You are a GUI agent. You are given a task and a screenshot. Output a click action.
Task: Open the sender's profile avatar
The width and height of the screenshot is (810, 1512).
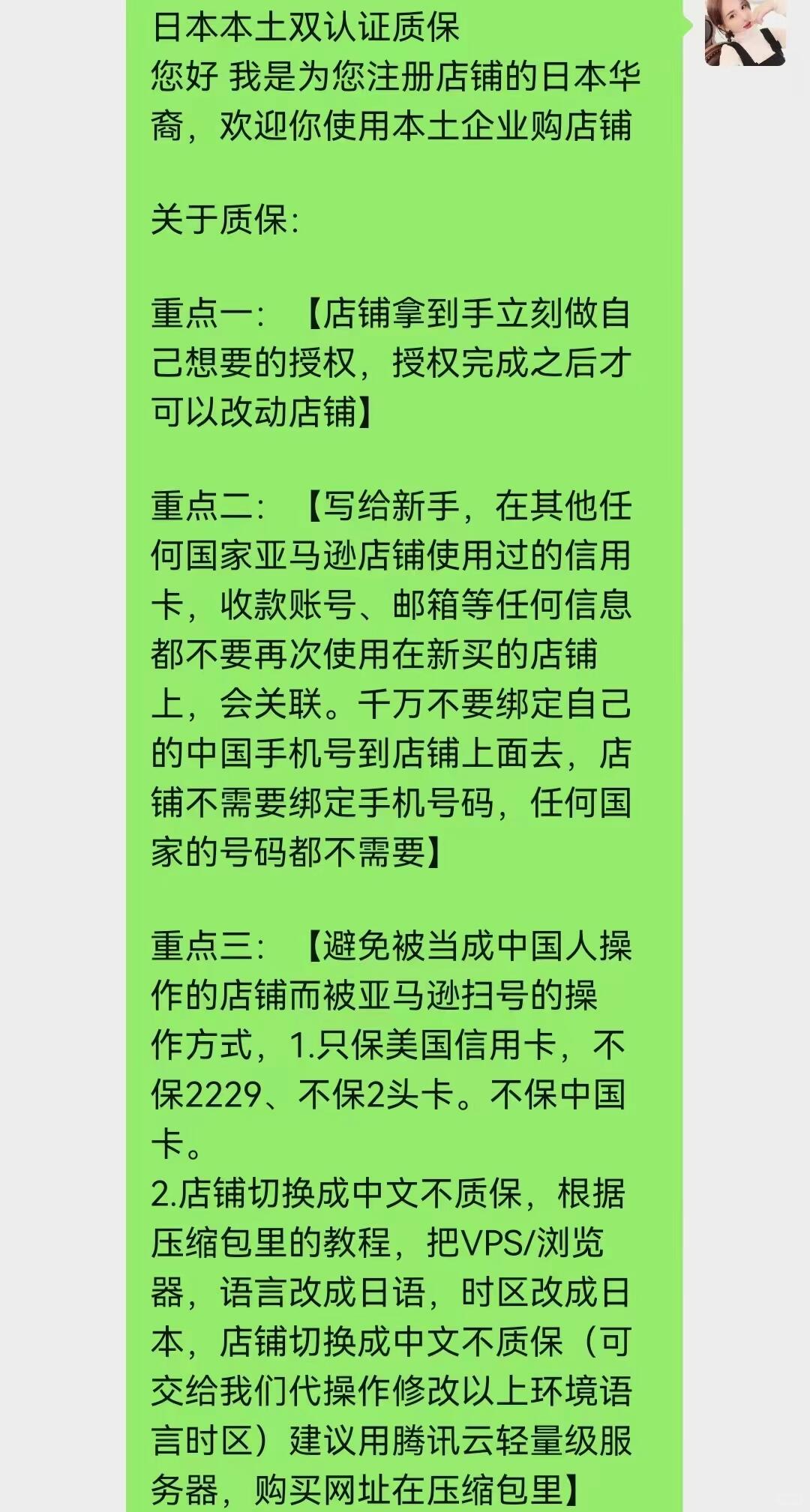click(745, 31)
